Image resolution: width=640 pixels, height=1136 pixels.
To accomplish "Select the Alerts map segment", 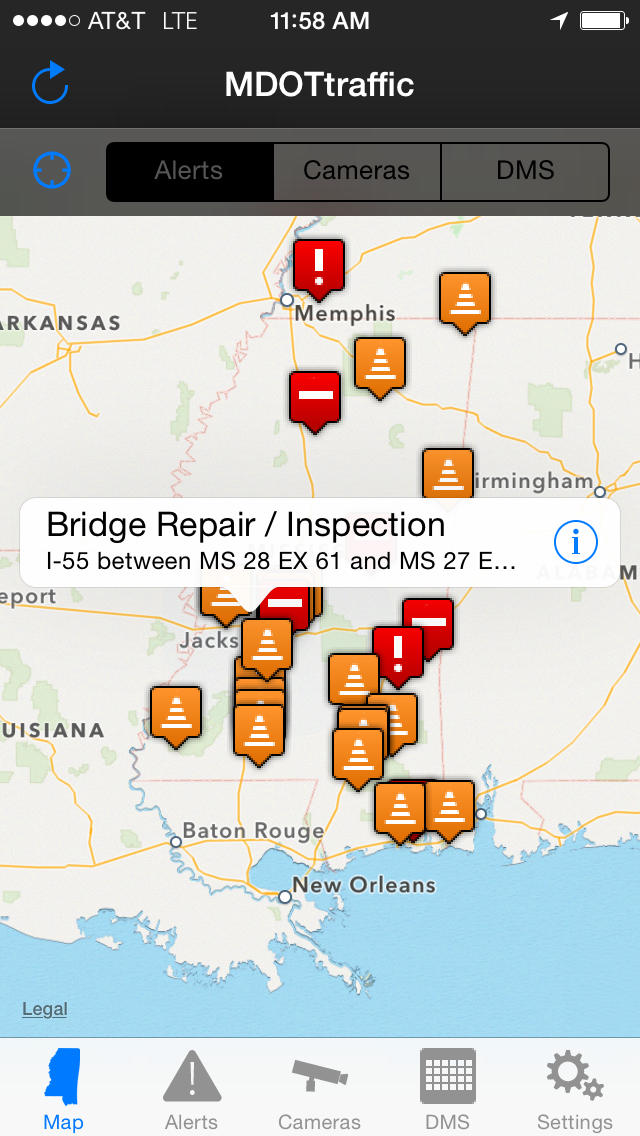I will click(x=190, y=172).
